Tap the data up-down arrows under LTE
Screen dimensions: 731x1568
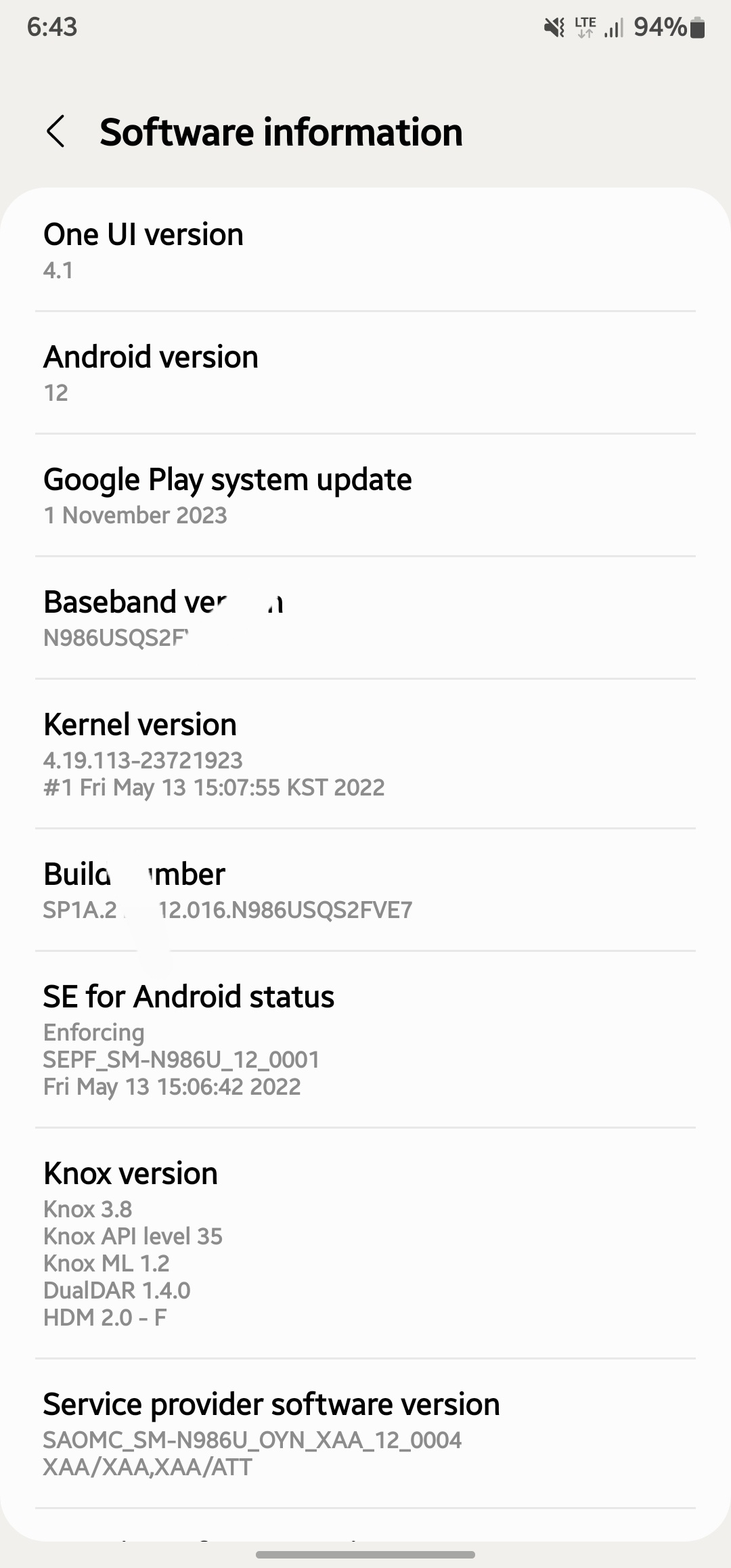(585, 34)
